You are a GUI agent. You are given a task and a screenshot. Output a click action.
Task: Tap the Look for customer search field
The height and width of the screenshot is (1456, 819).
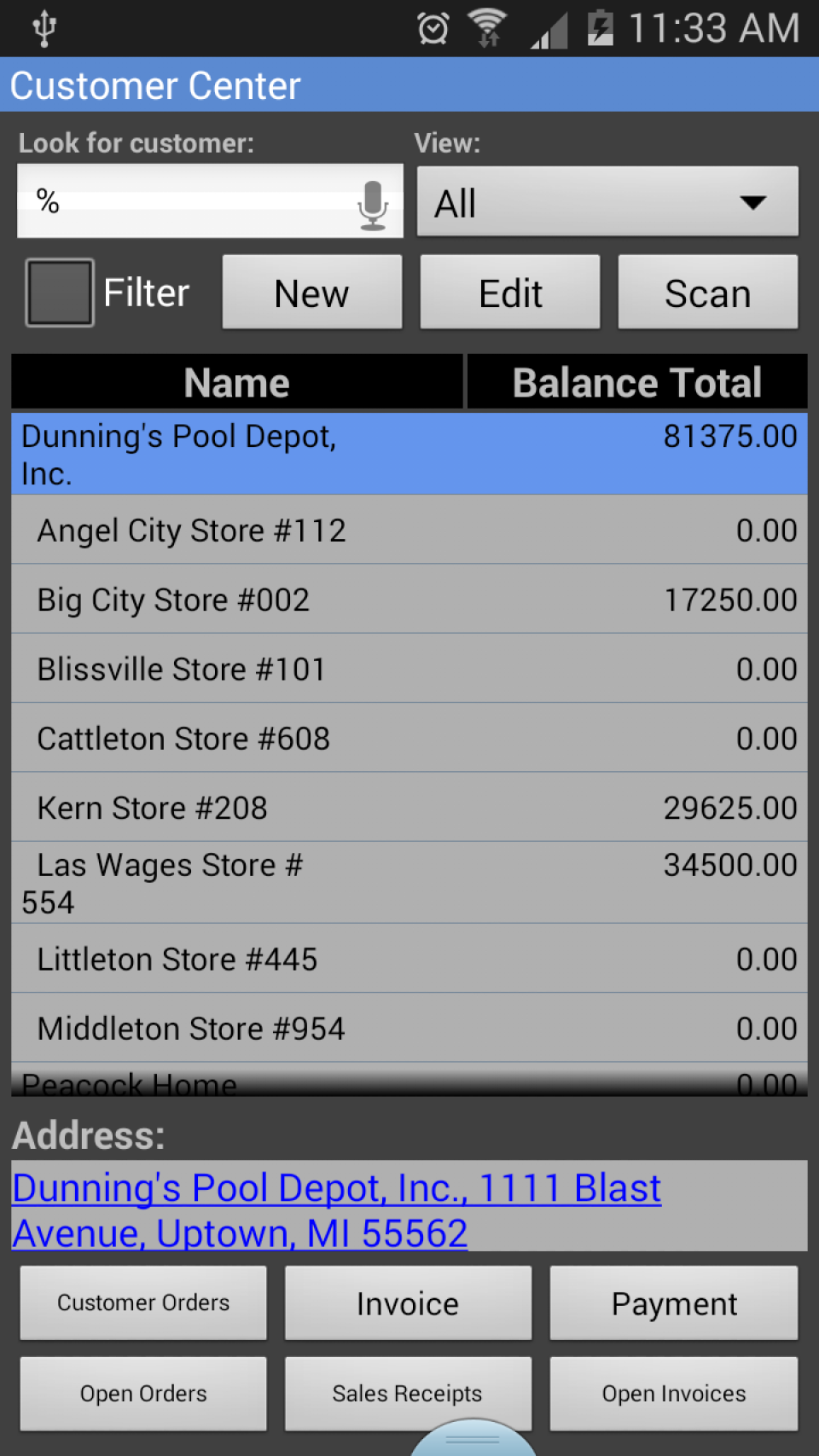[188, 201]
